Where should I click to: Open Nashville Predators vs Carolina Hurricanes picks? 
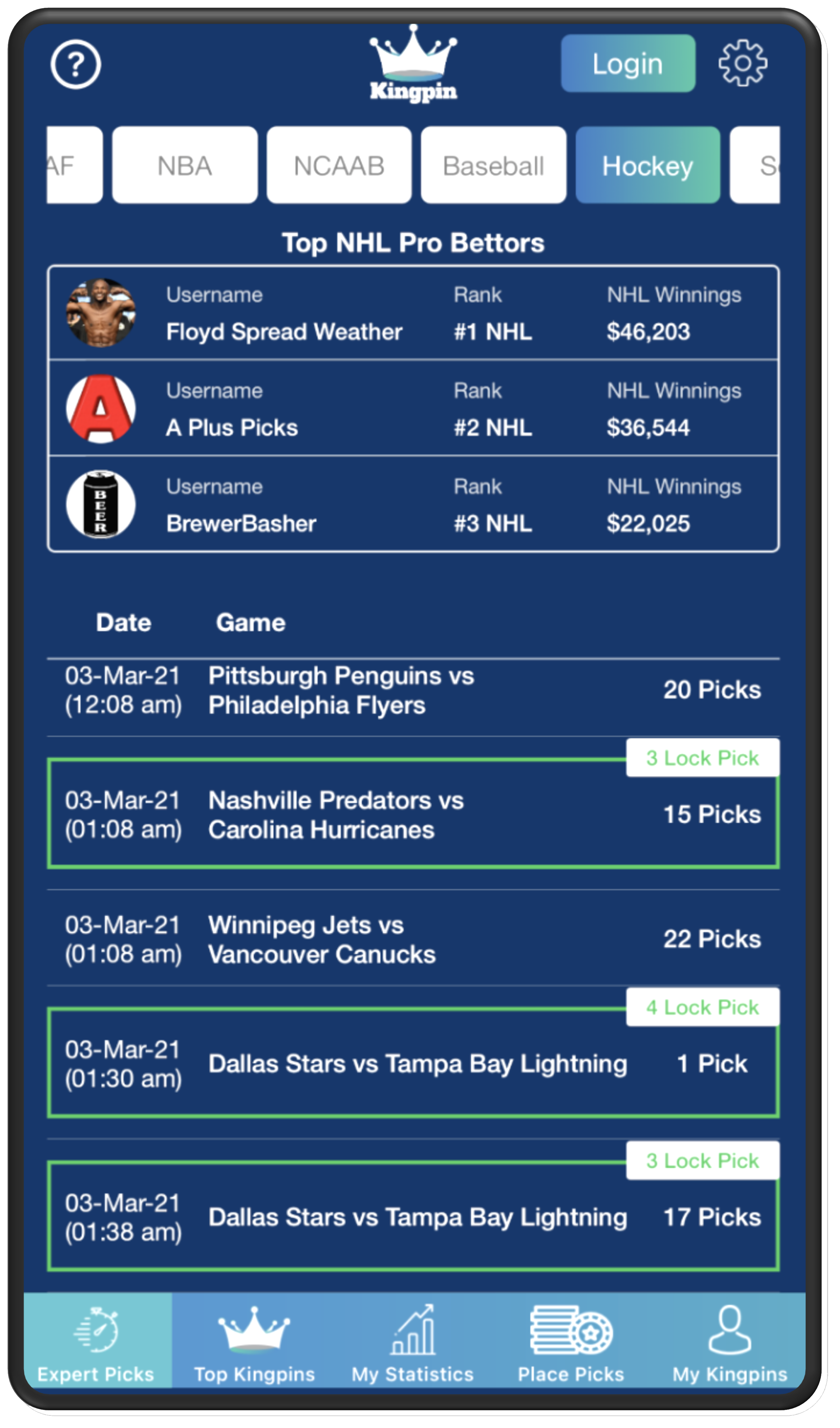[x=413, y=814]
